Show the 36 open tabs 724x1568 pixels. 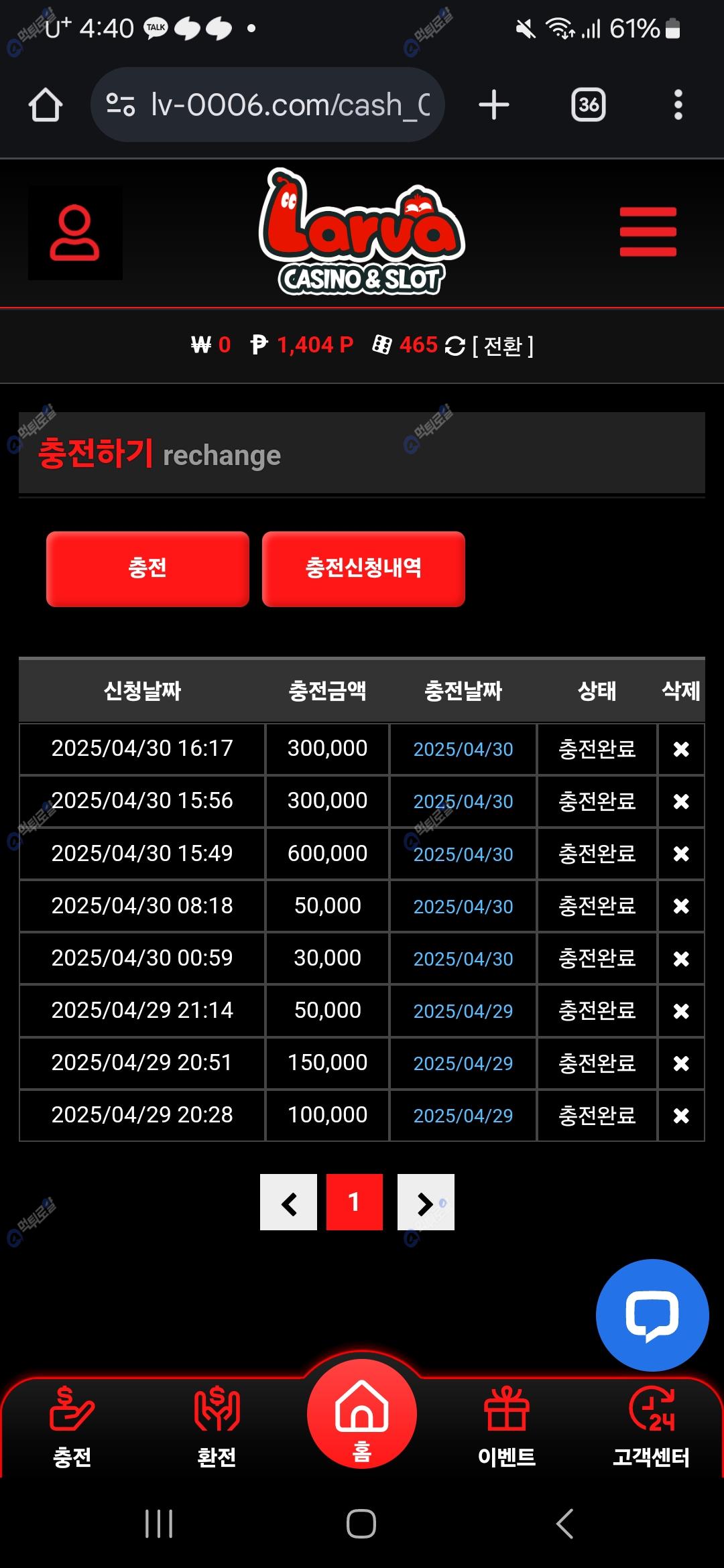pyautogui.click(x=588, y=105)
